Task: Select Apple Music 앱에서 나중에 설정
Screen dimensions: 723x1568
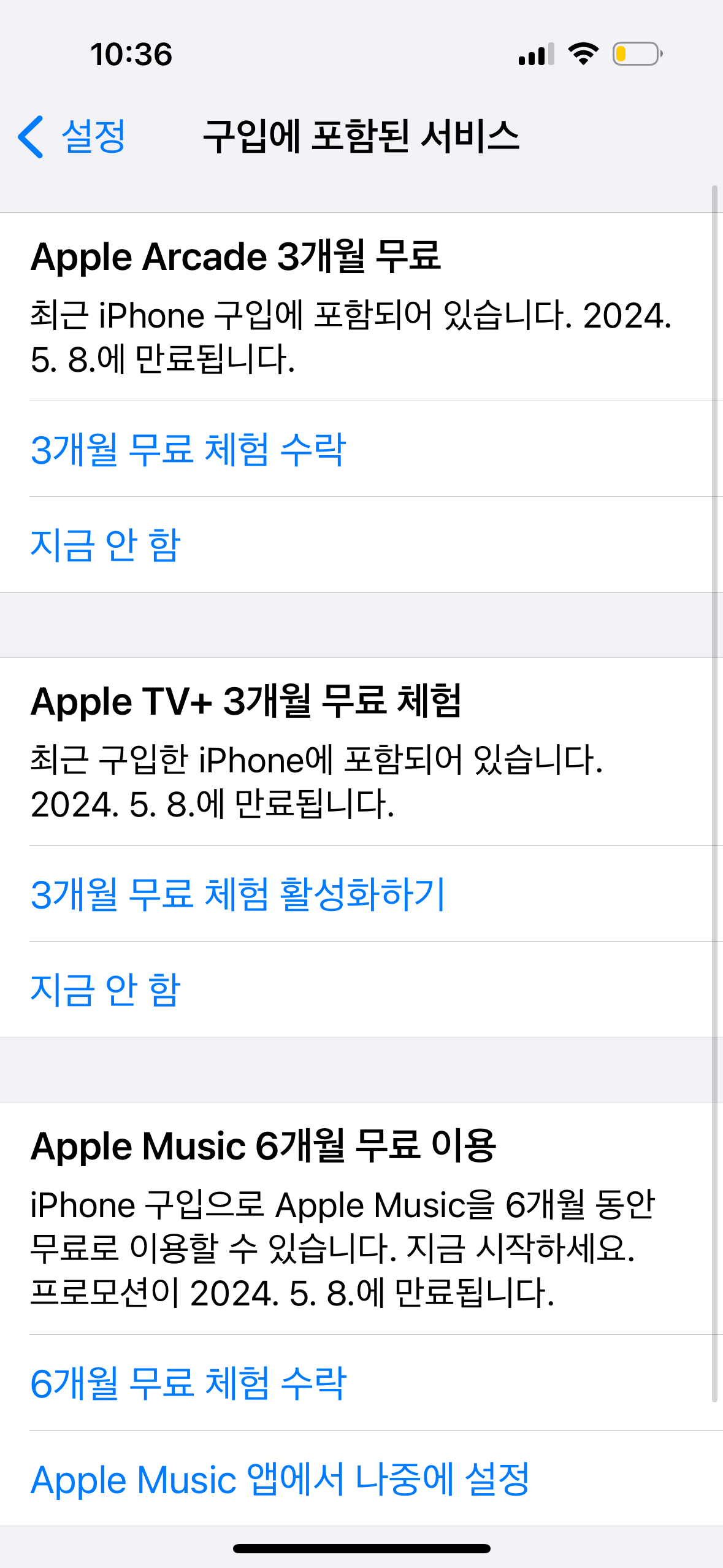Action: coord(280,1479)
